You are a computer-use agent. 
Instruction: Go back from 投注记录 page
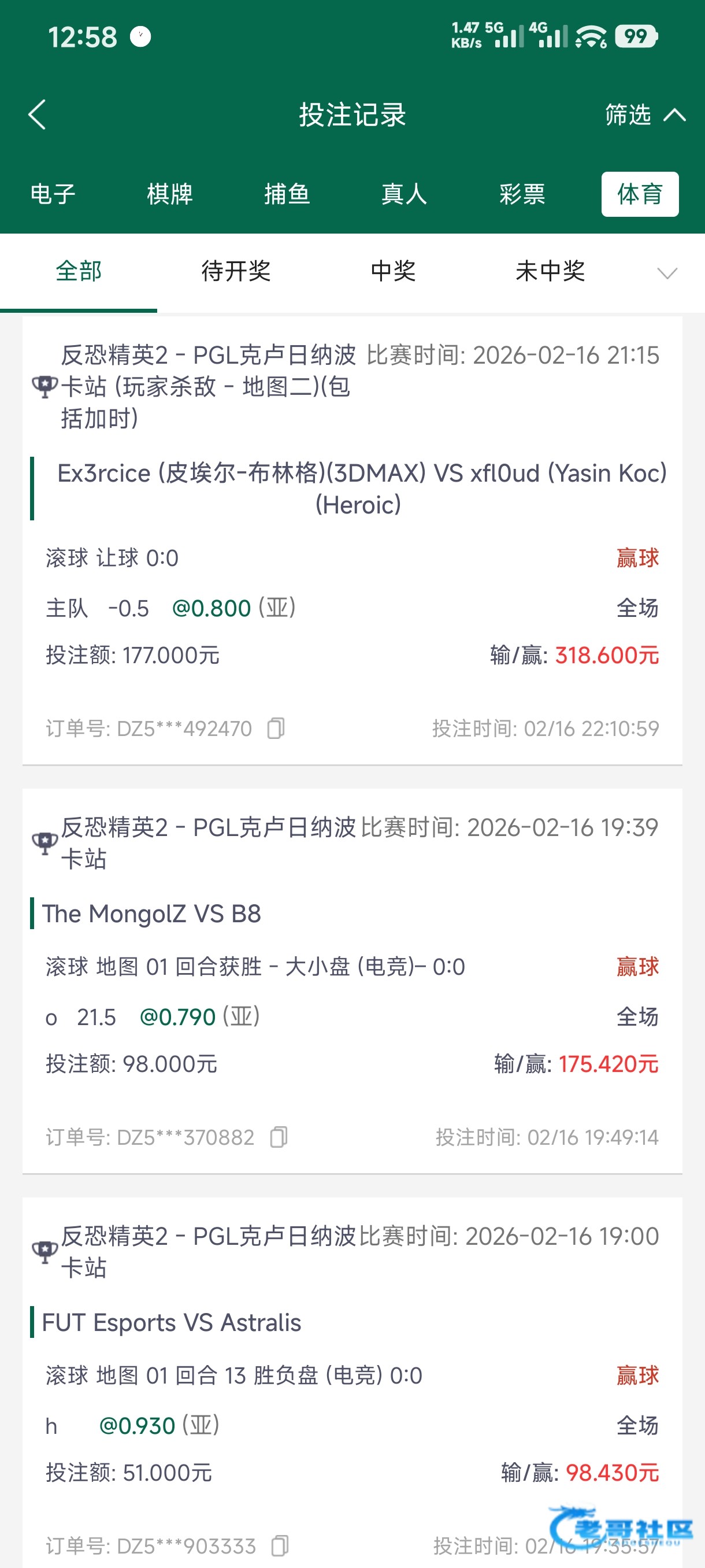pos(37,114)
